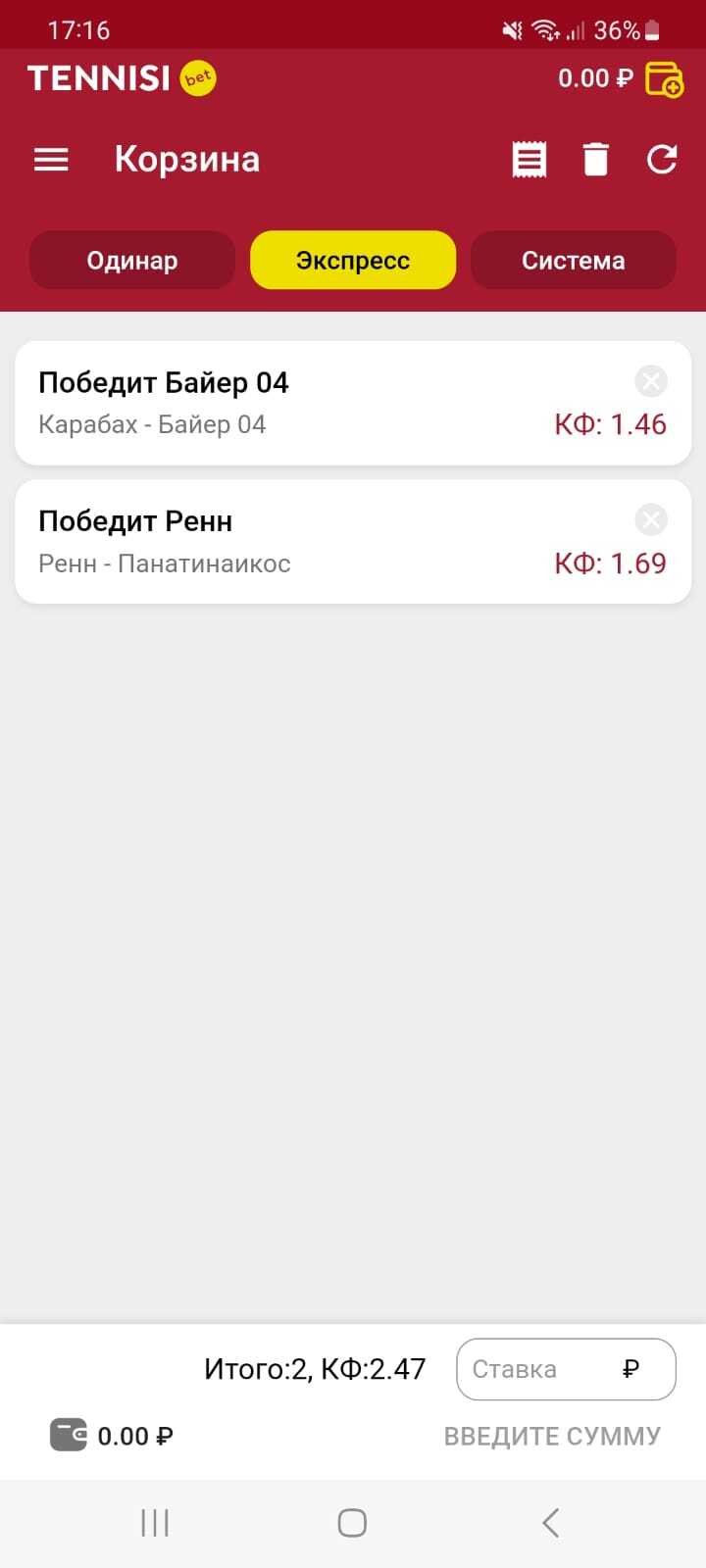The image size is (706, 1568).
Task: Open the Карабах - Байер 04 bet card
Action: [294, 404]
